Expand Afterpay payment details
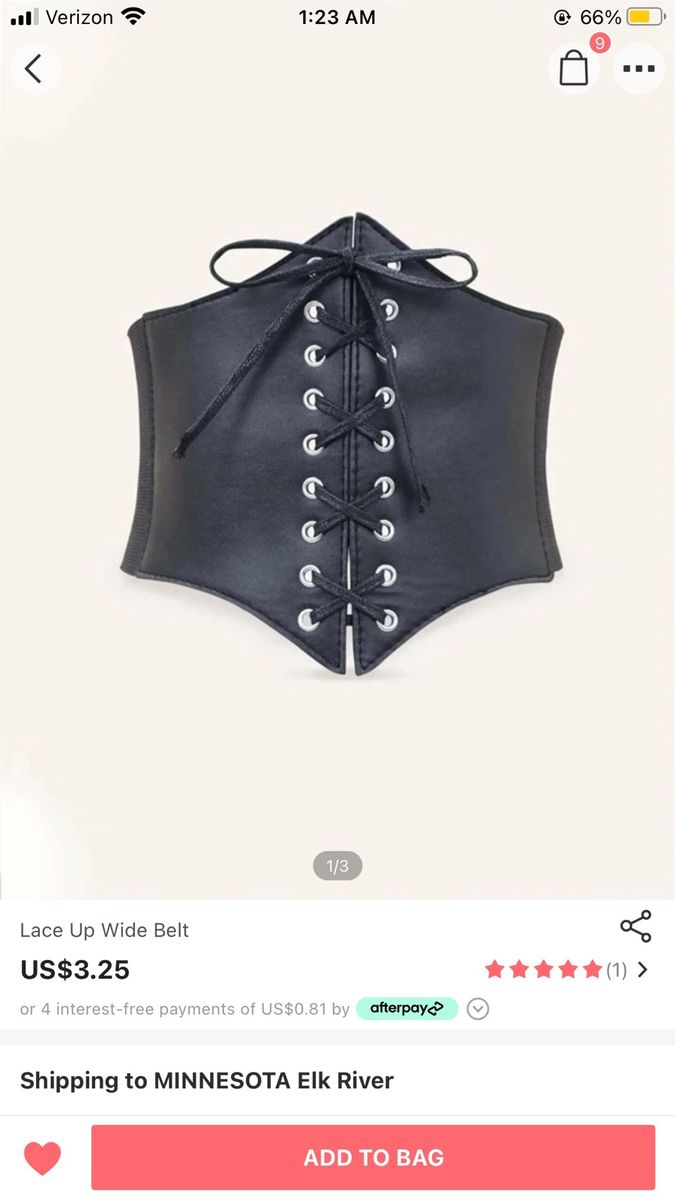Viewport: 675px width, 1200px height. (478, 1009)
